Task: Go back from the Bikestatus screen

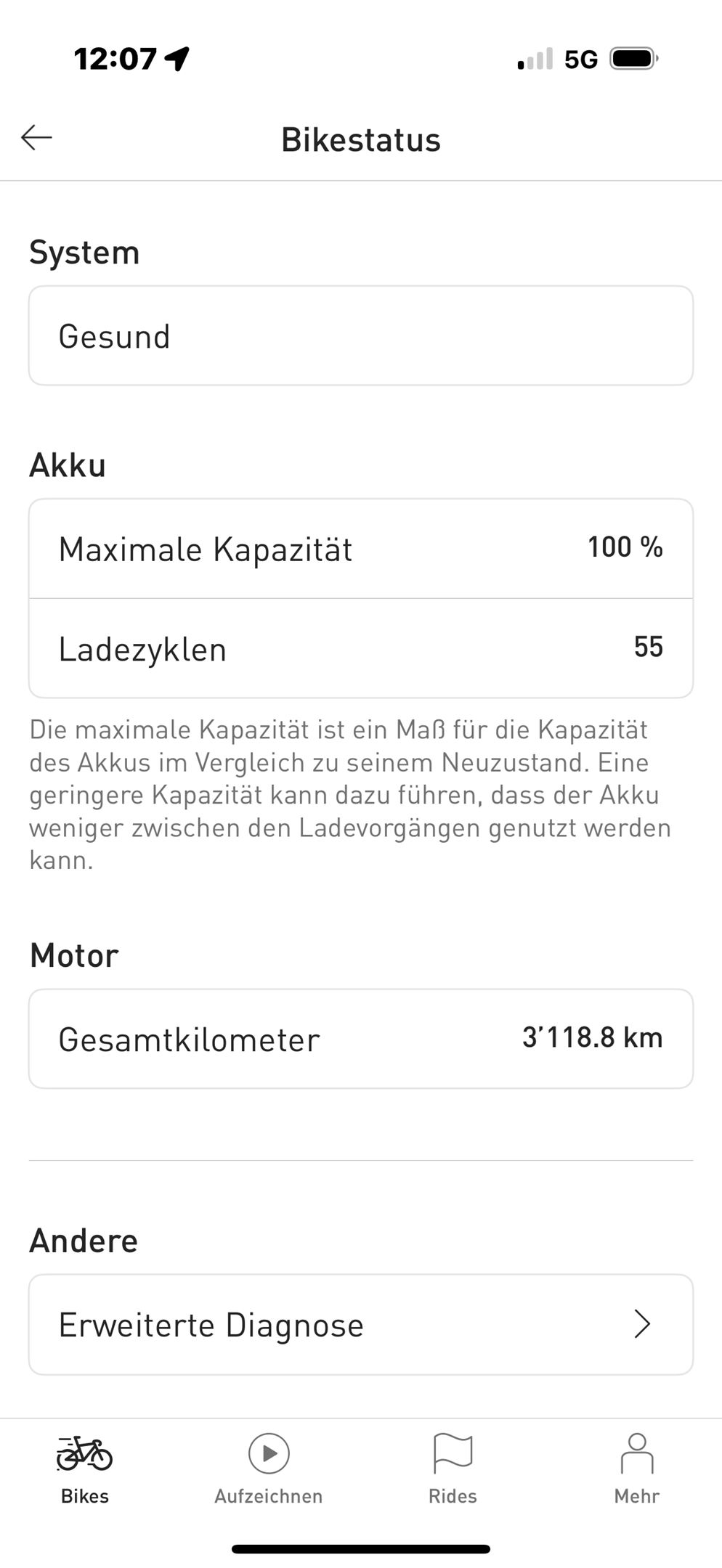Action: click(36, 137)
